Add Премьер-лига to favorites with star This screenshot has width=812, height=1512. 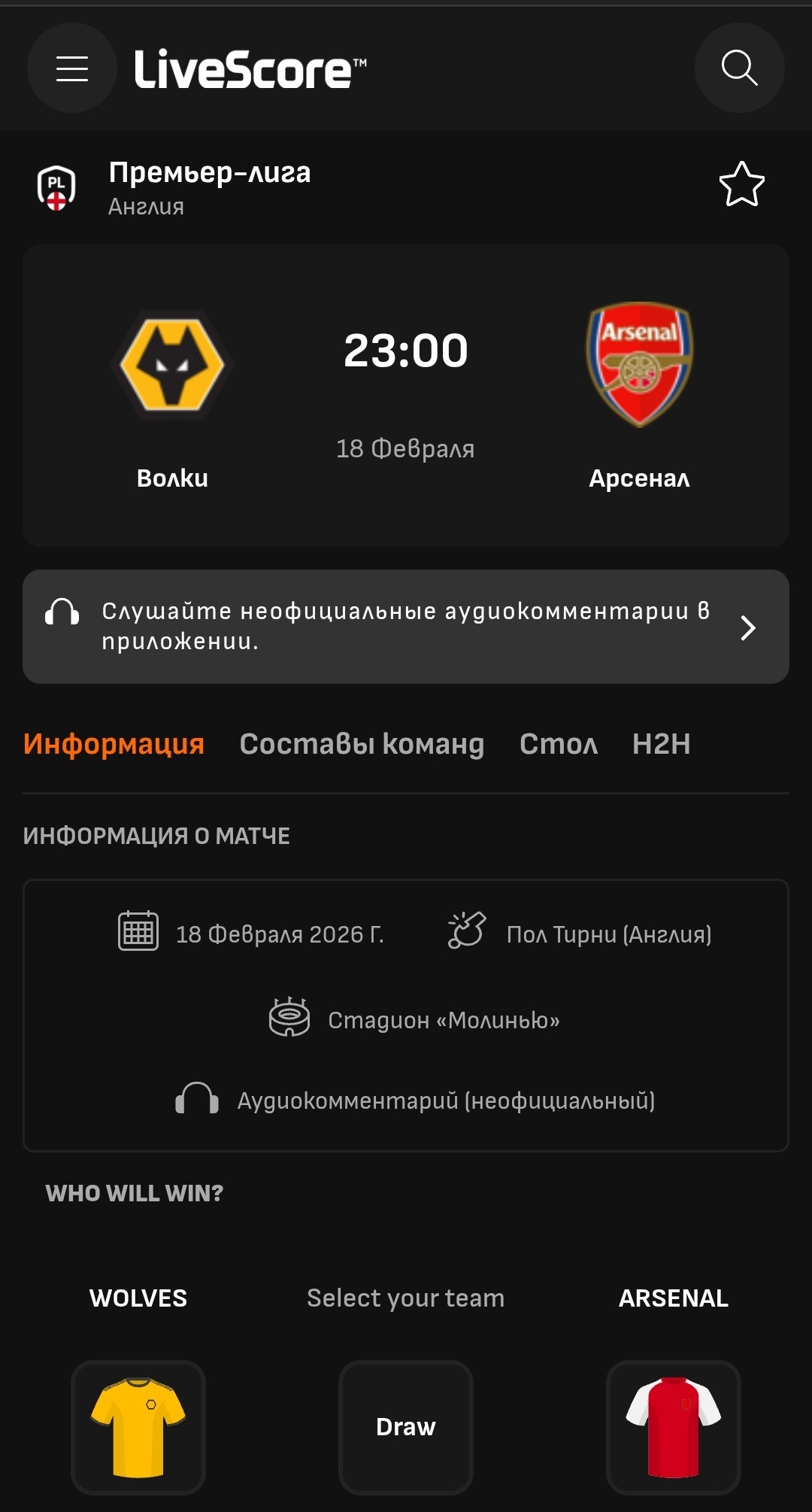(x=741, y=185)
